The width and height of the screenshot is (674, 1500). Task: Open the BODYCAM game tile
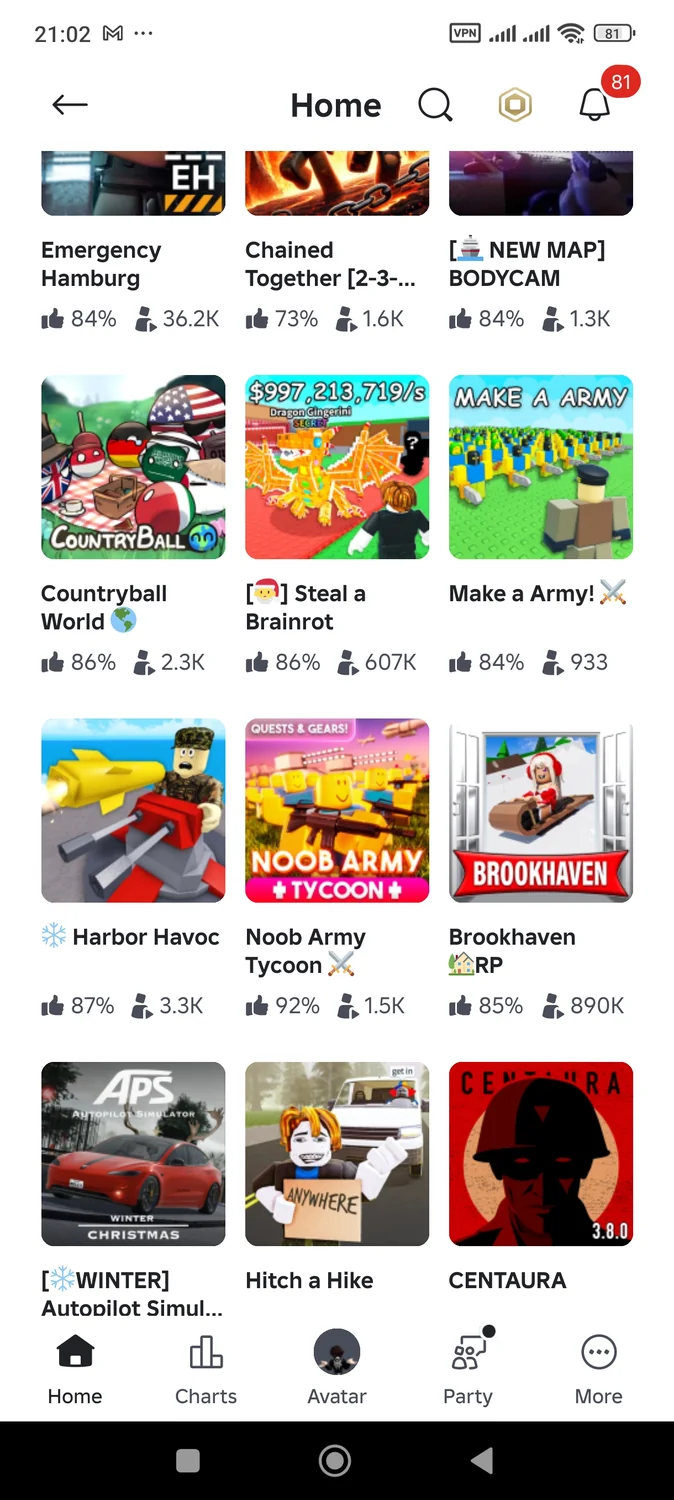click(541, 185)
